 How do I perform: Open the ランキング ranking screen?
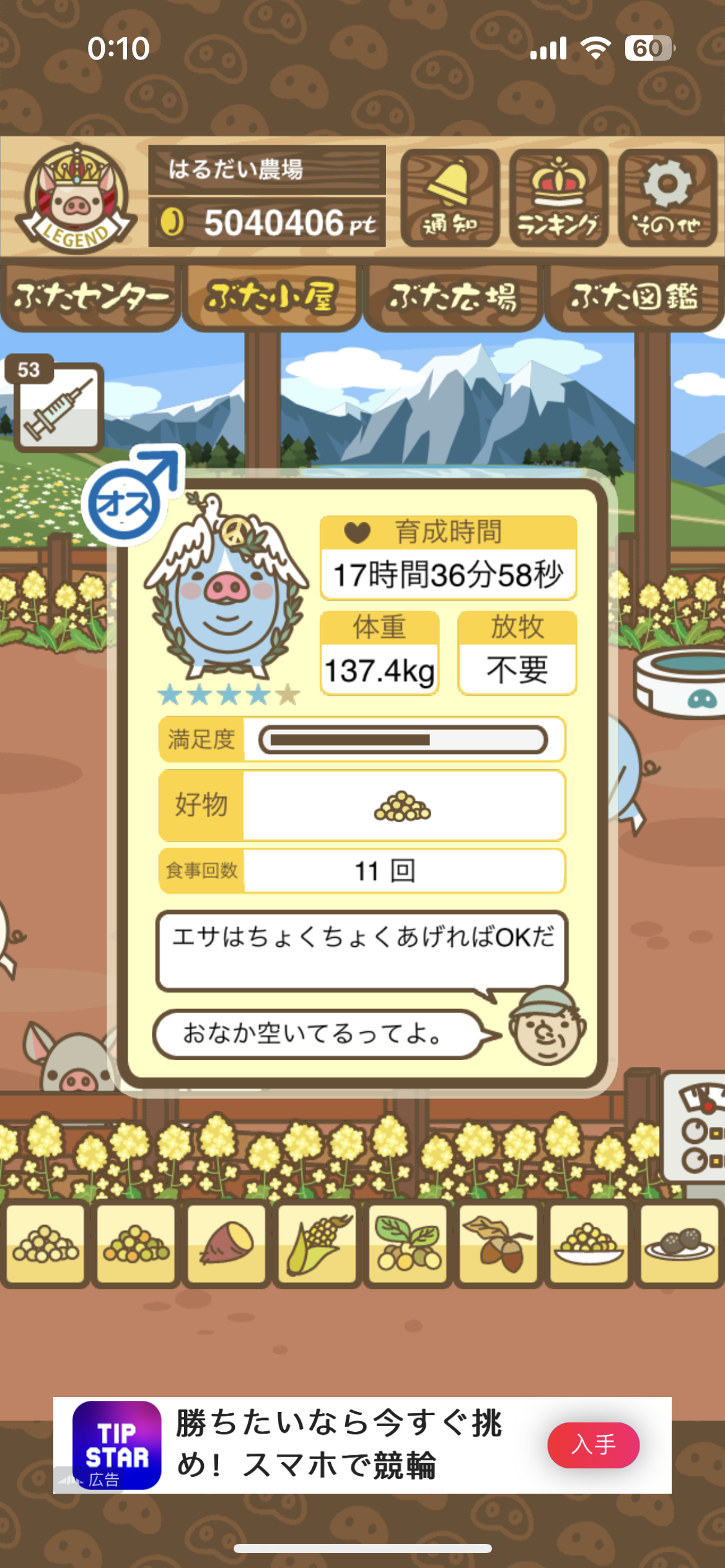558,198
